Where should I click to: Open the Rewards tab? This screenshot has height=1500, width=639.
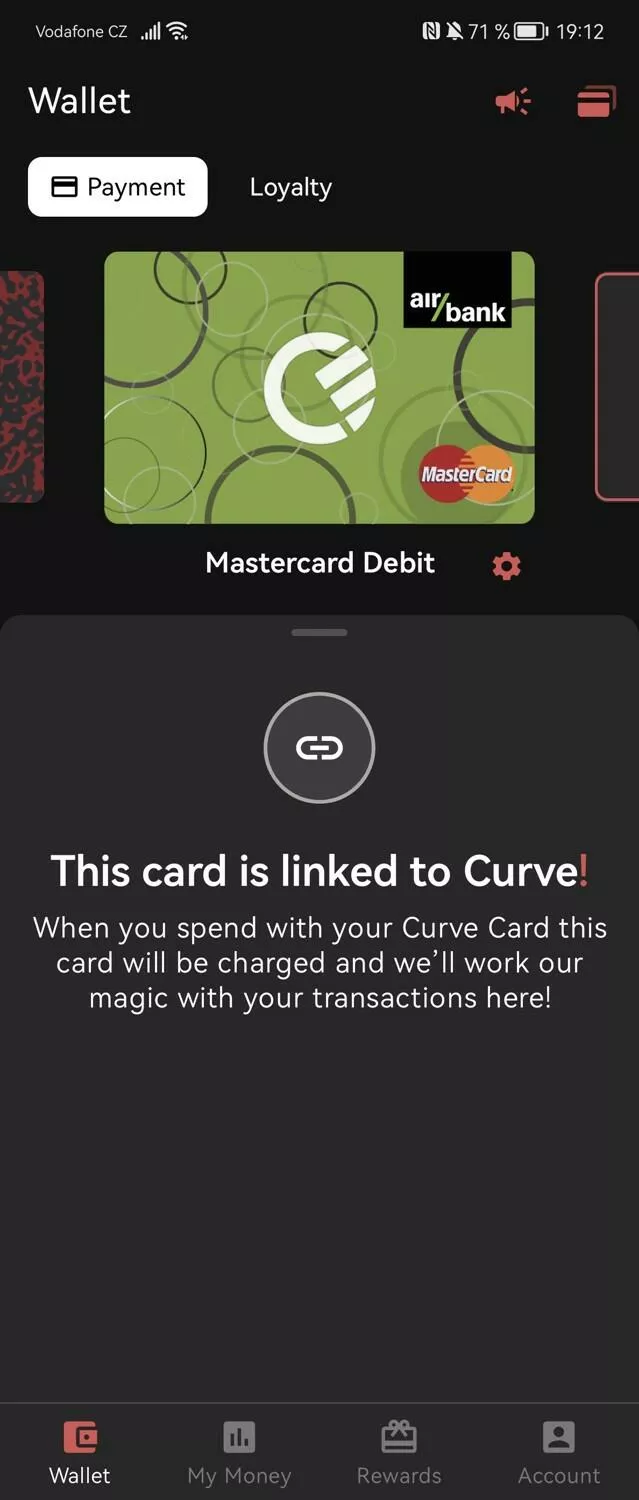pos(399,1452)
